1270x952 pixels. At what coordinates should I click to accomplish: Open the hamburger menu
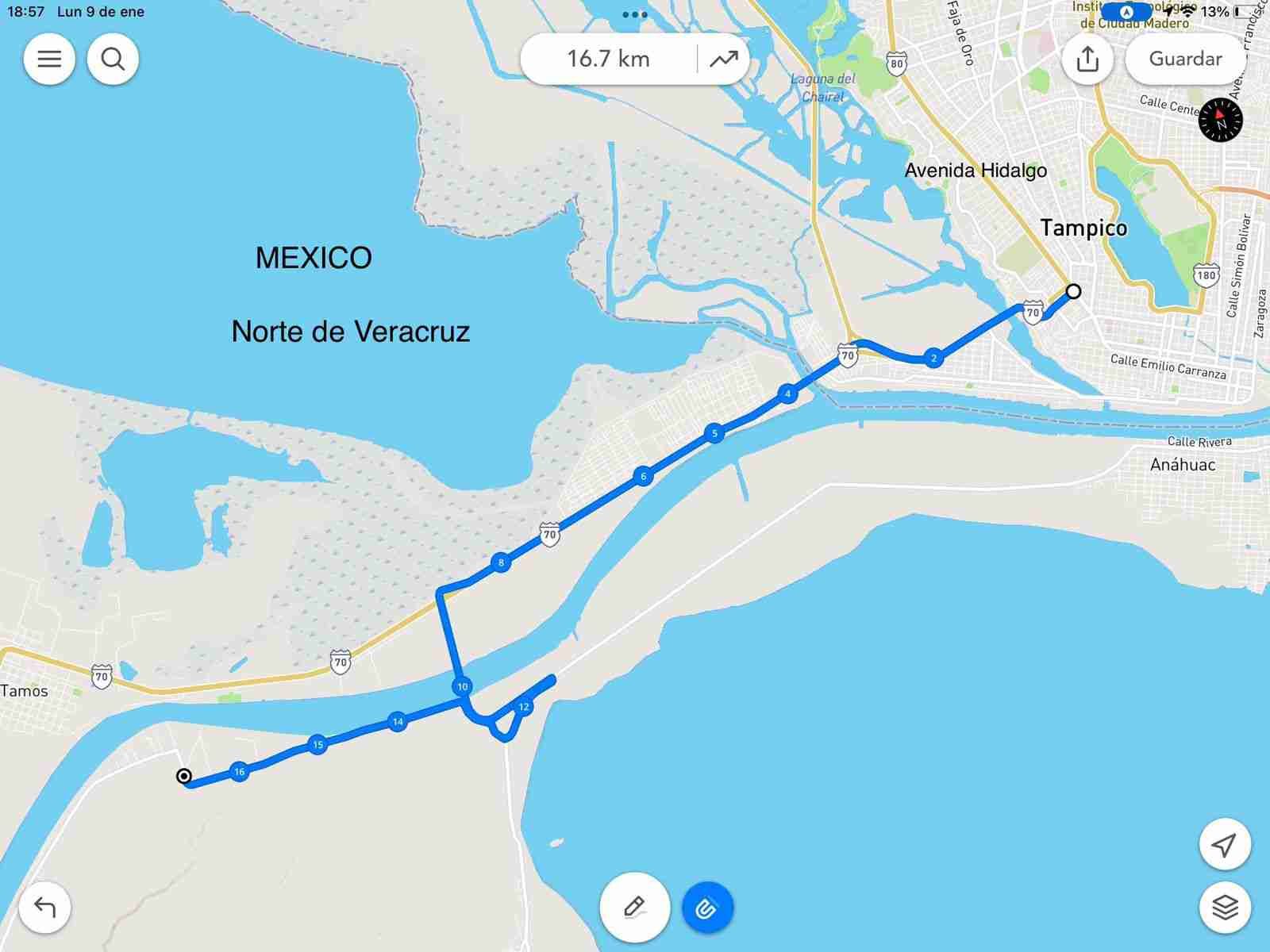tap(49, 59)
